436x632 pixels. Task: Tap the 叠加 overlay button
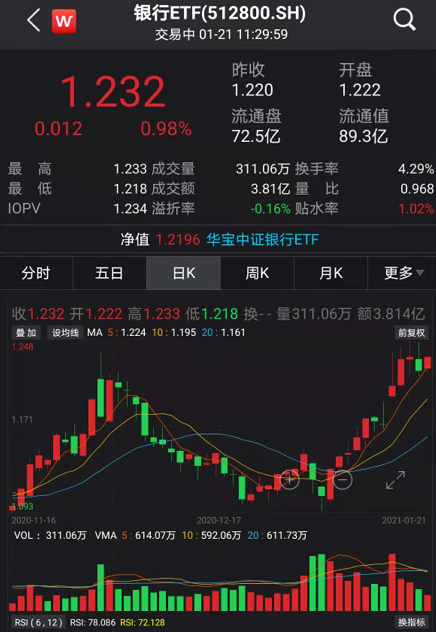[26, 333]
